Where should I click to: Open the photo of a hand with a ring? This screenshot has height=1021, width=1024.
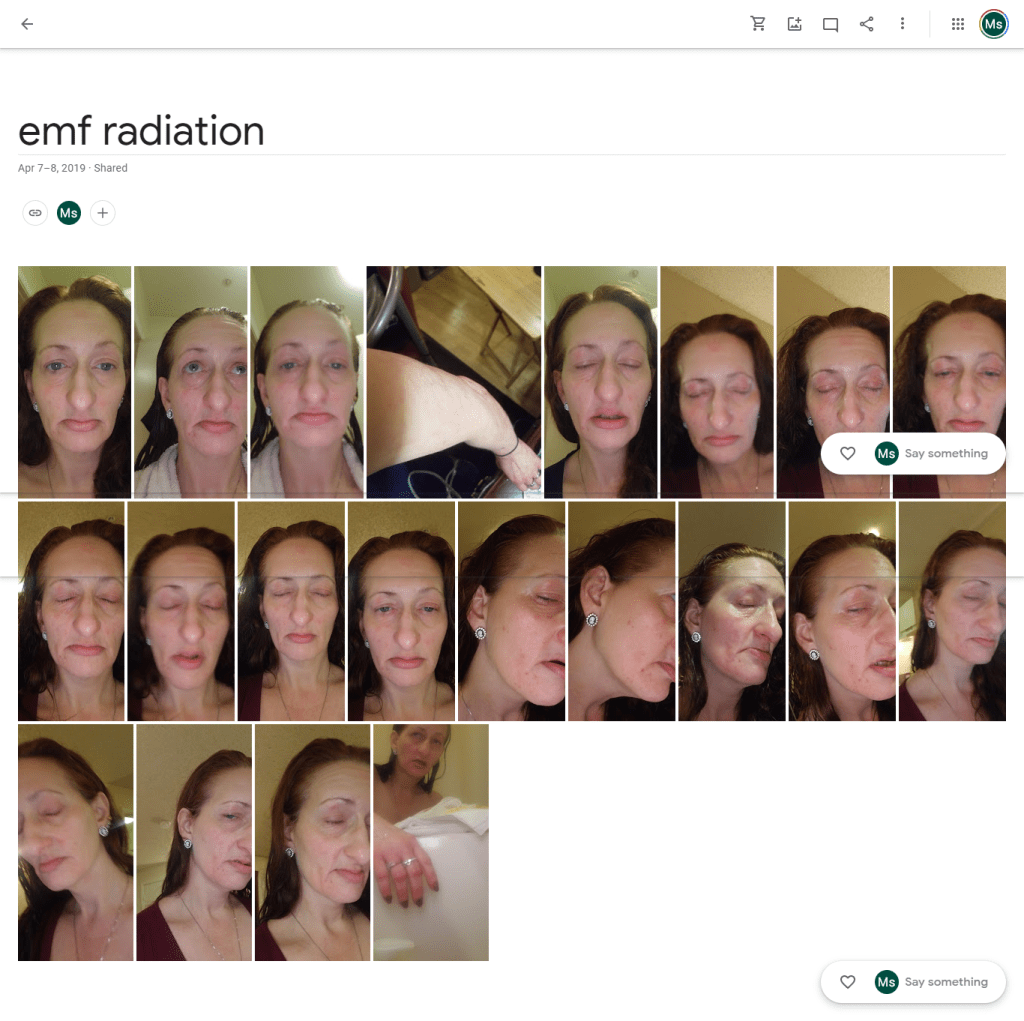point(430,842)
